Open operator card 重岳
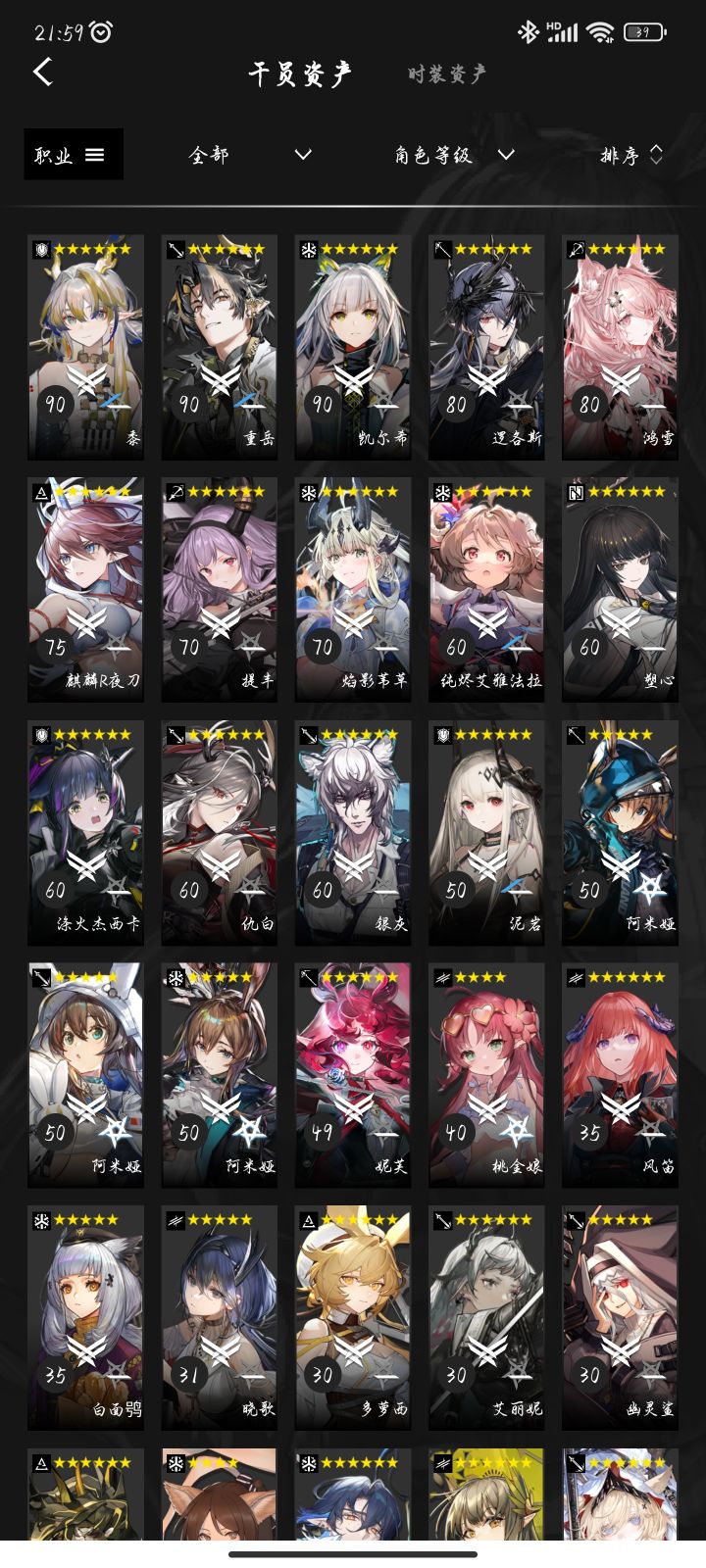This screenshot has width=706, height=1568. coord(220,348)
